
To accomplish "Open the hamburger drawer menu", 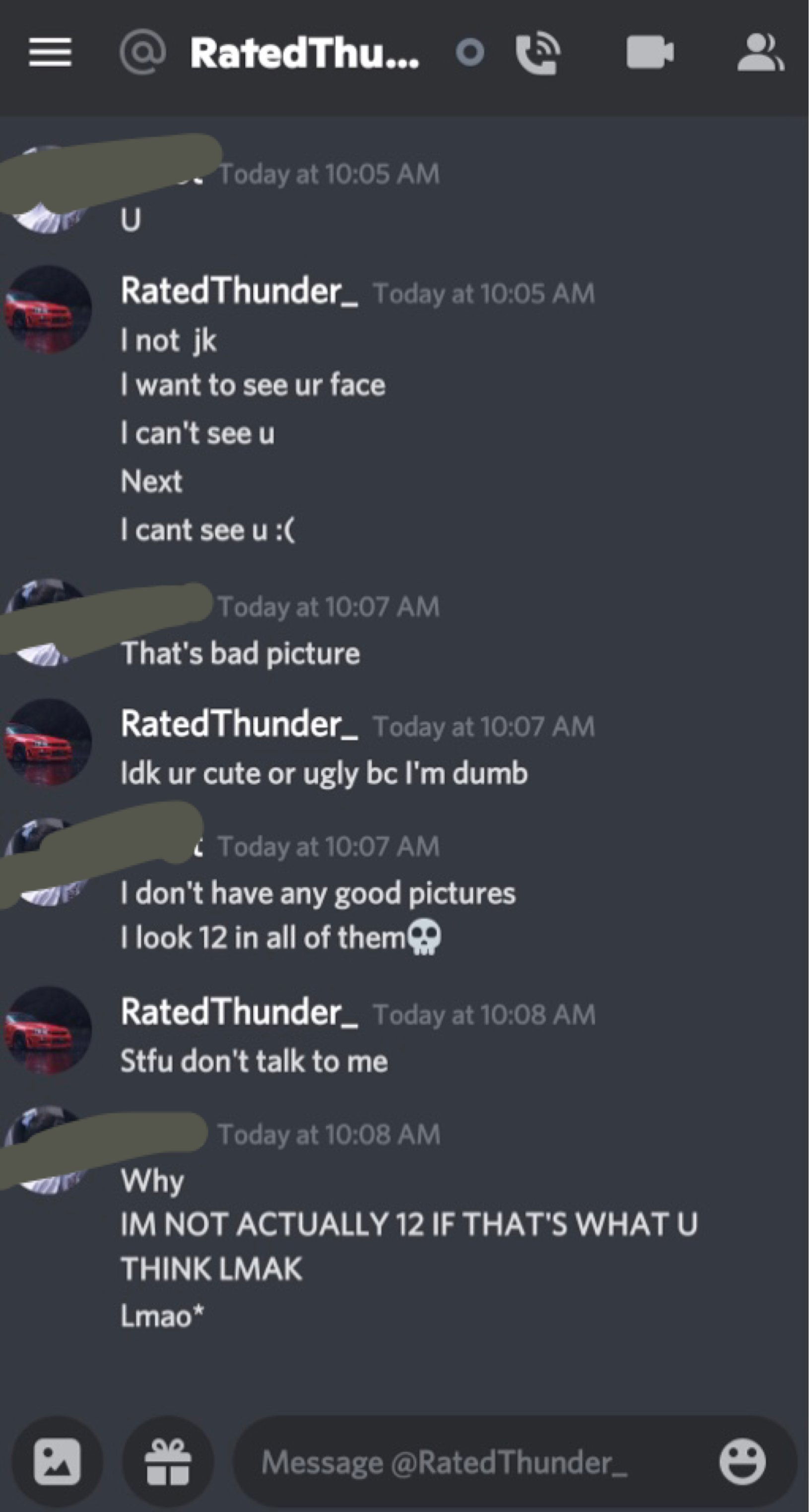I will pos(51,53).
